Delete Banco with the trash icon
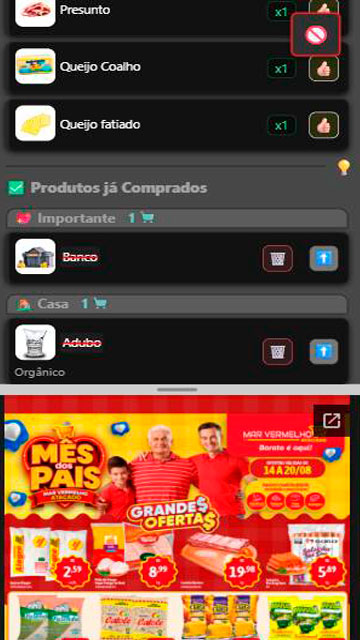This screenshot has width=360, height=640. 278,258
